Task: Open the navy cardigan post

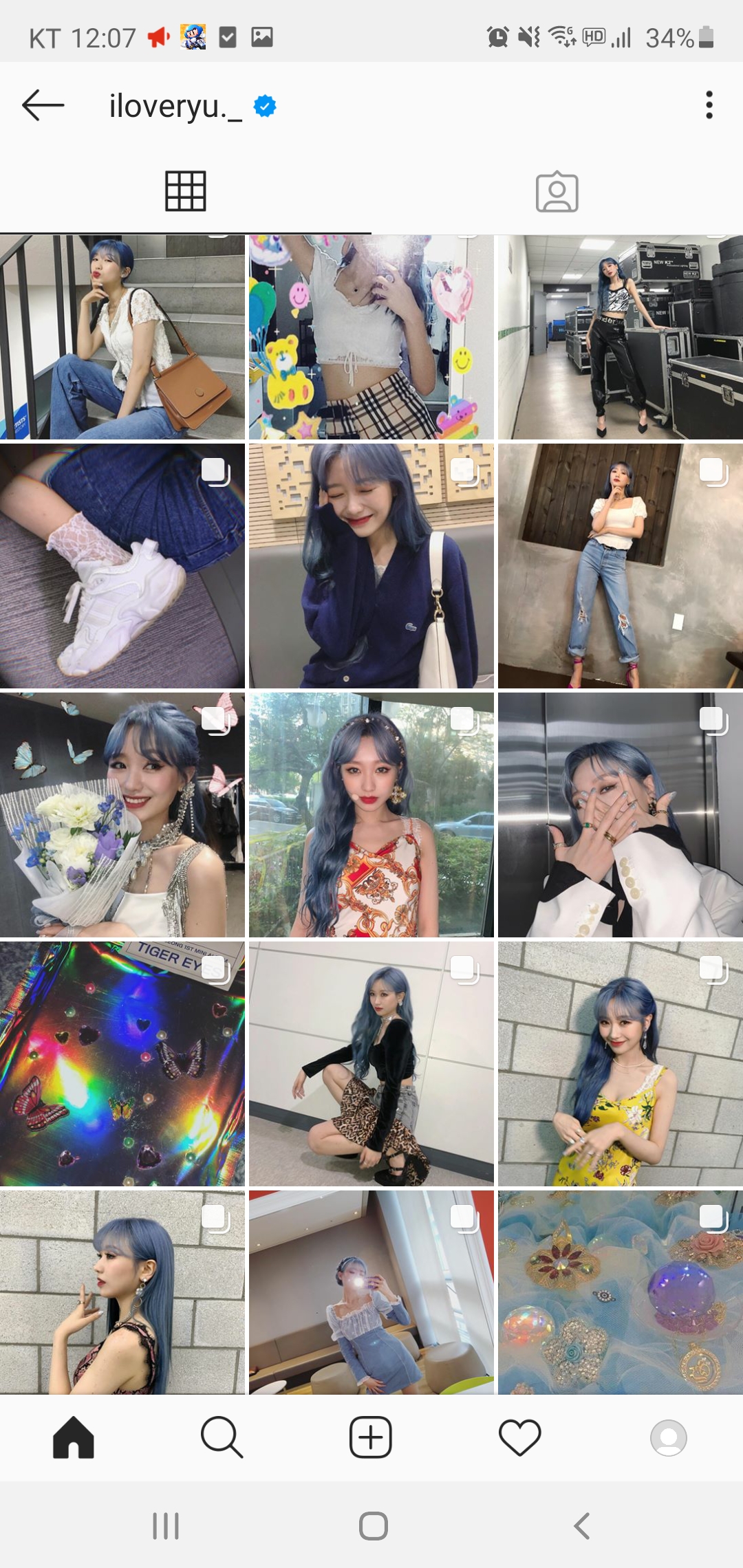Action: click(371, 565)
